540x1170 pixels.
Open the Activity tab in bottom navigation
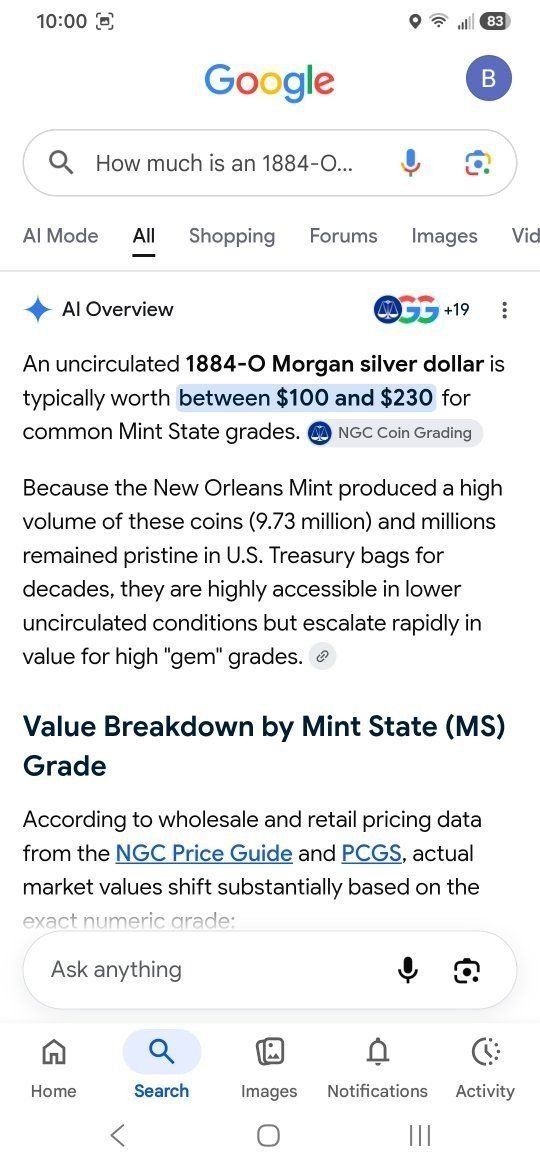point(485,1065)
